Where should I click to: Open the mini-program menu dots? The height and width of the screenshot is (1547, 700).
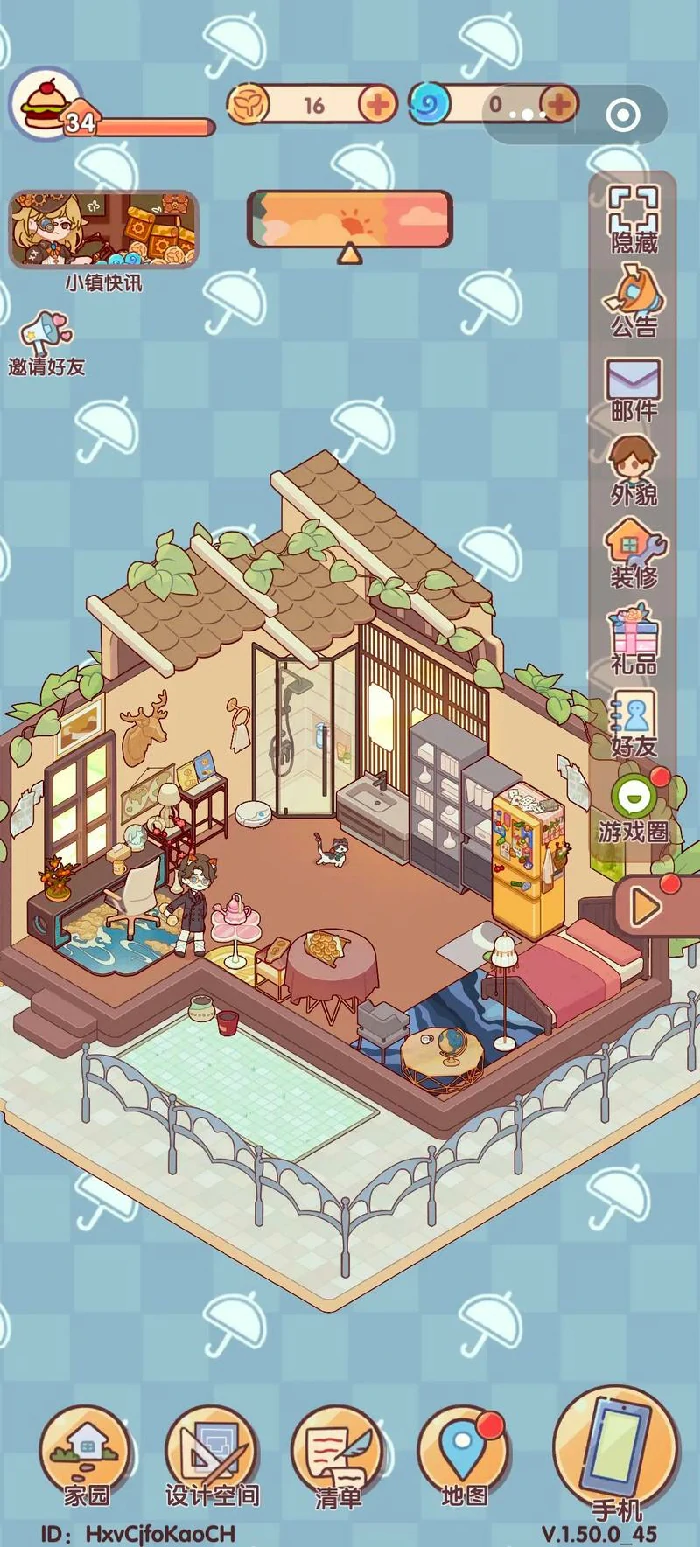click(x=526, y=115)
